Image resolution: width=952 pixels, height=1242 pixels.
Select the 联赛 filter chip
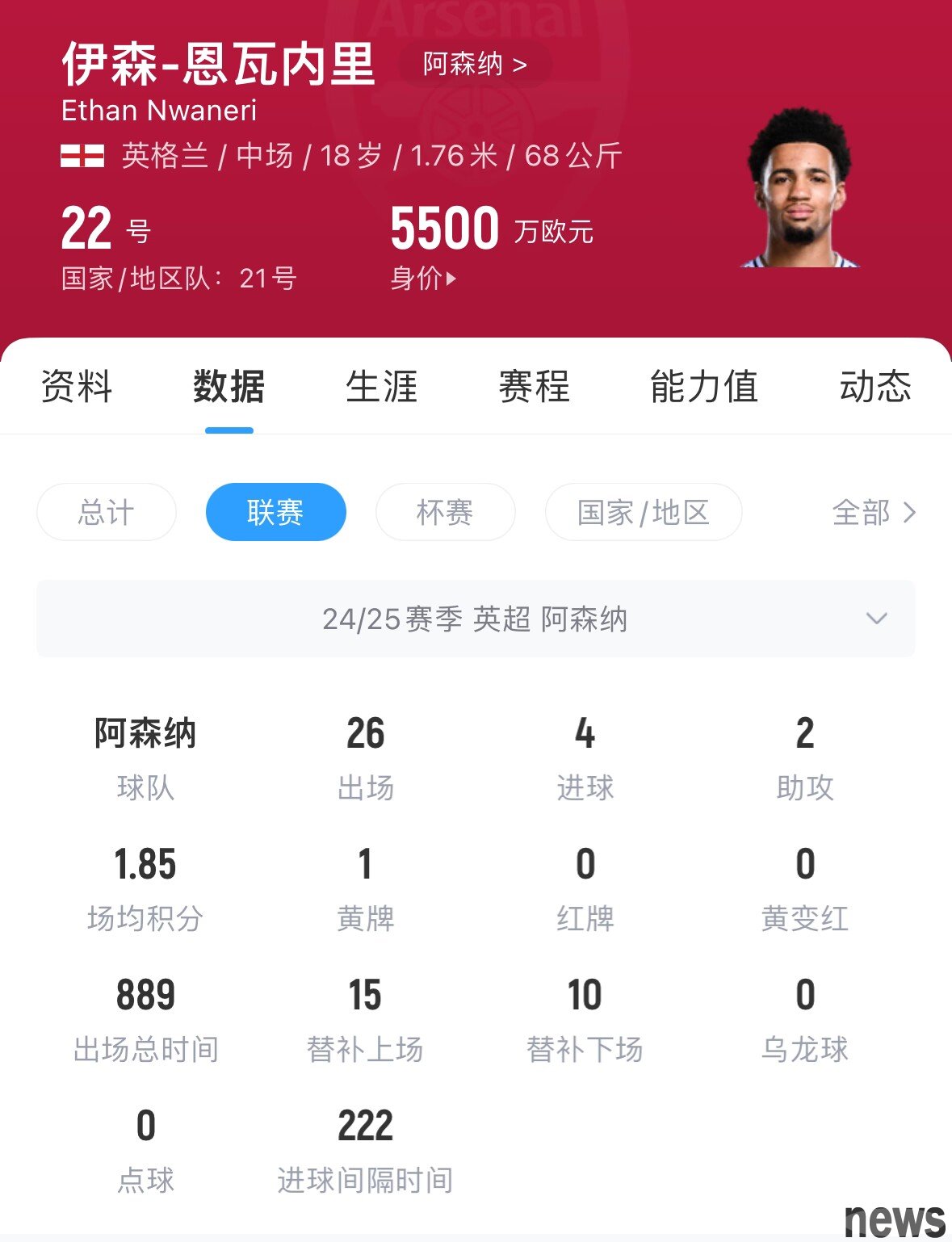[x=275, y=512]
